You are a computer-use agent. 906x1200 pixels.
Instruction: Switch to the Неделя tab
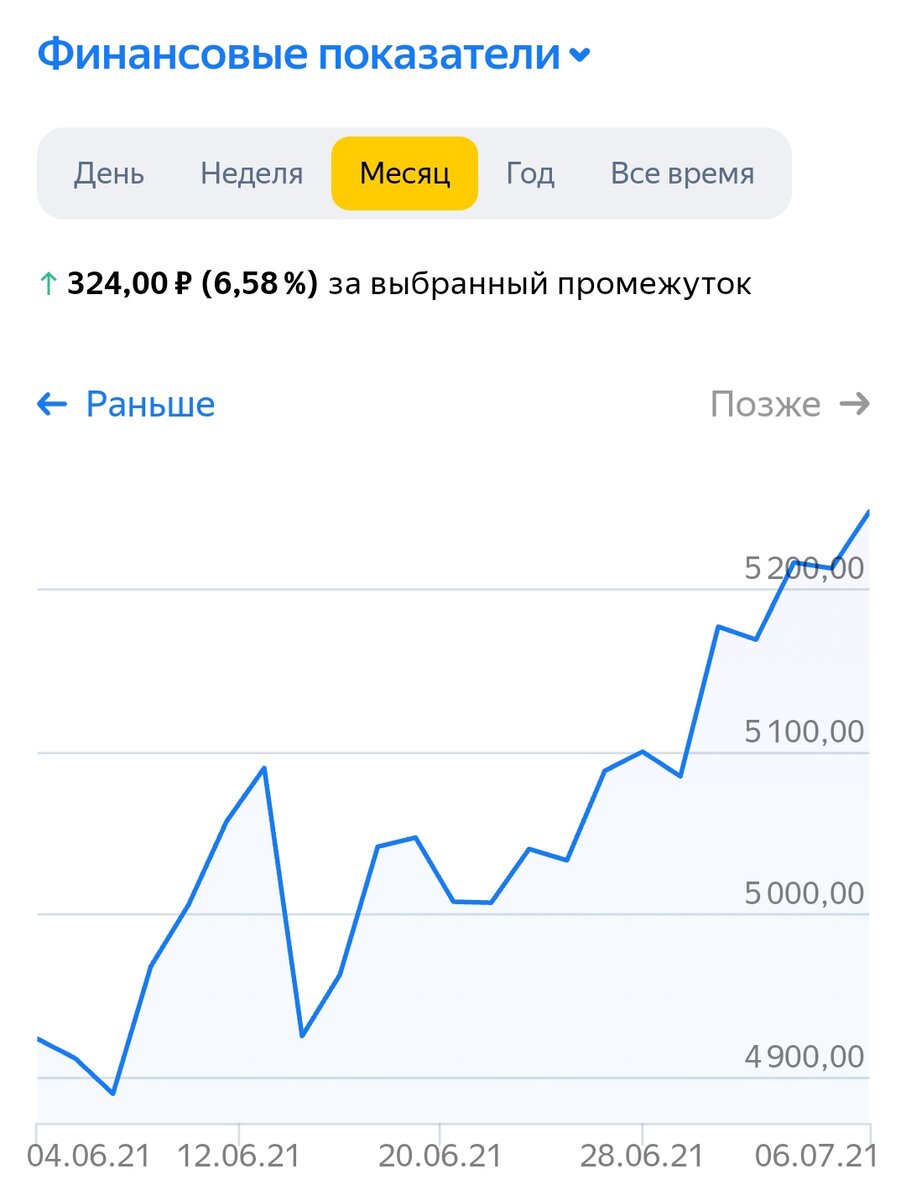coord(251,172)
